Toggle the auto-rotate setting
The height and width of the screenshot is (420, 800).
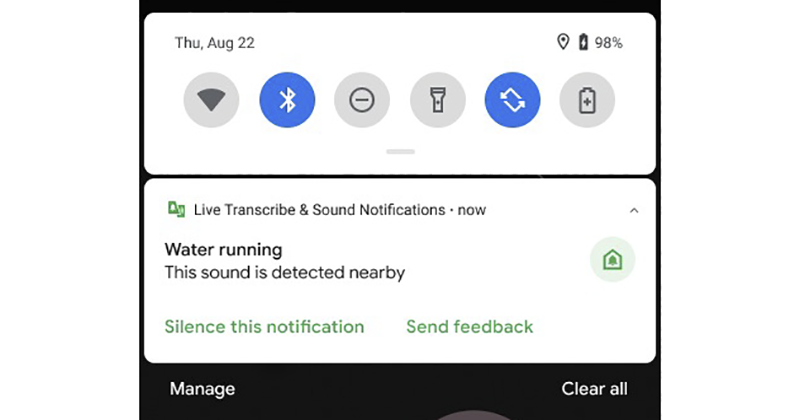pos(512,100)
